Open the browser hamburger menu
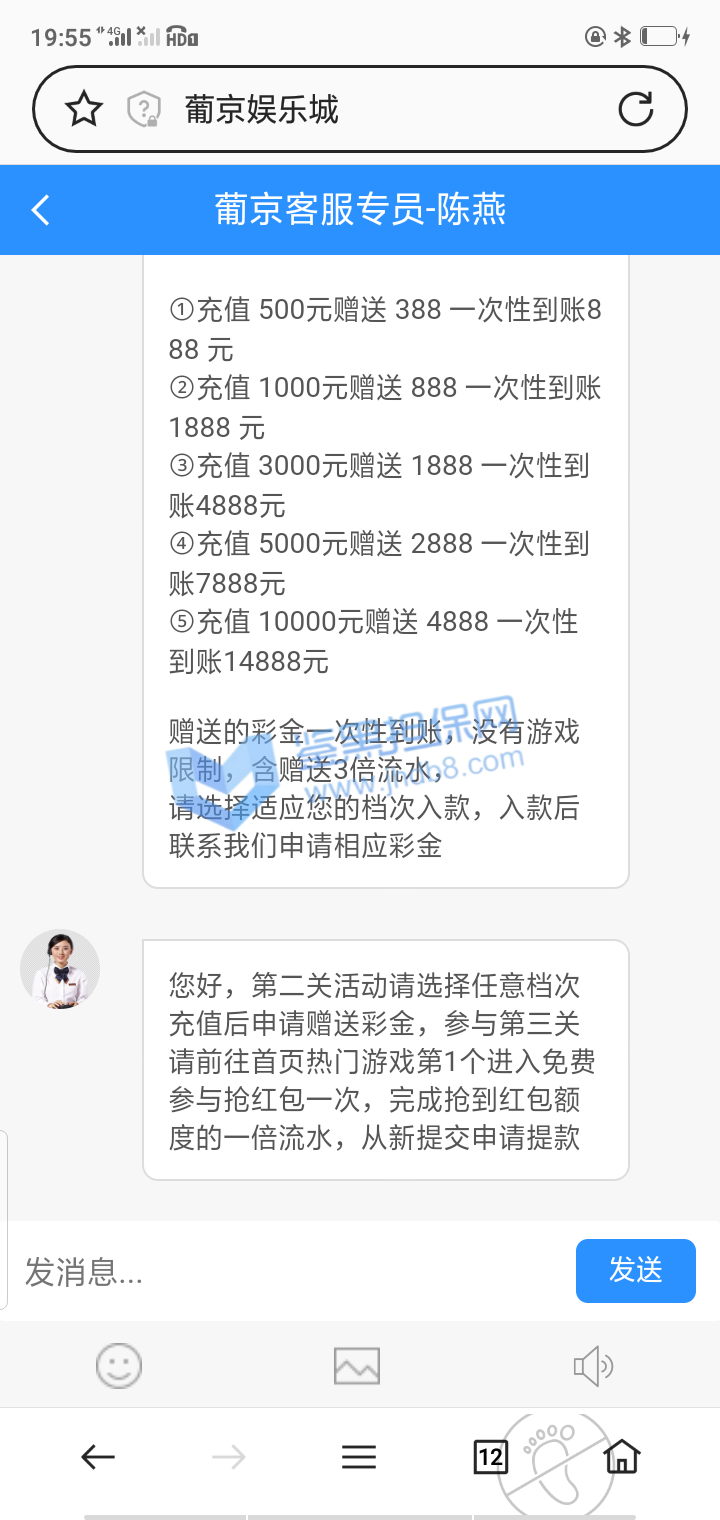This screenshot has height=1520, width=720. (359, 1457)
